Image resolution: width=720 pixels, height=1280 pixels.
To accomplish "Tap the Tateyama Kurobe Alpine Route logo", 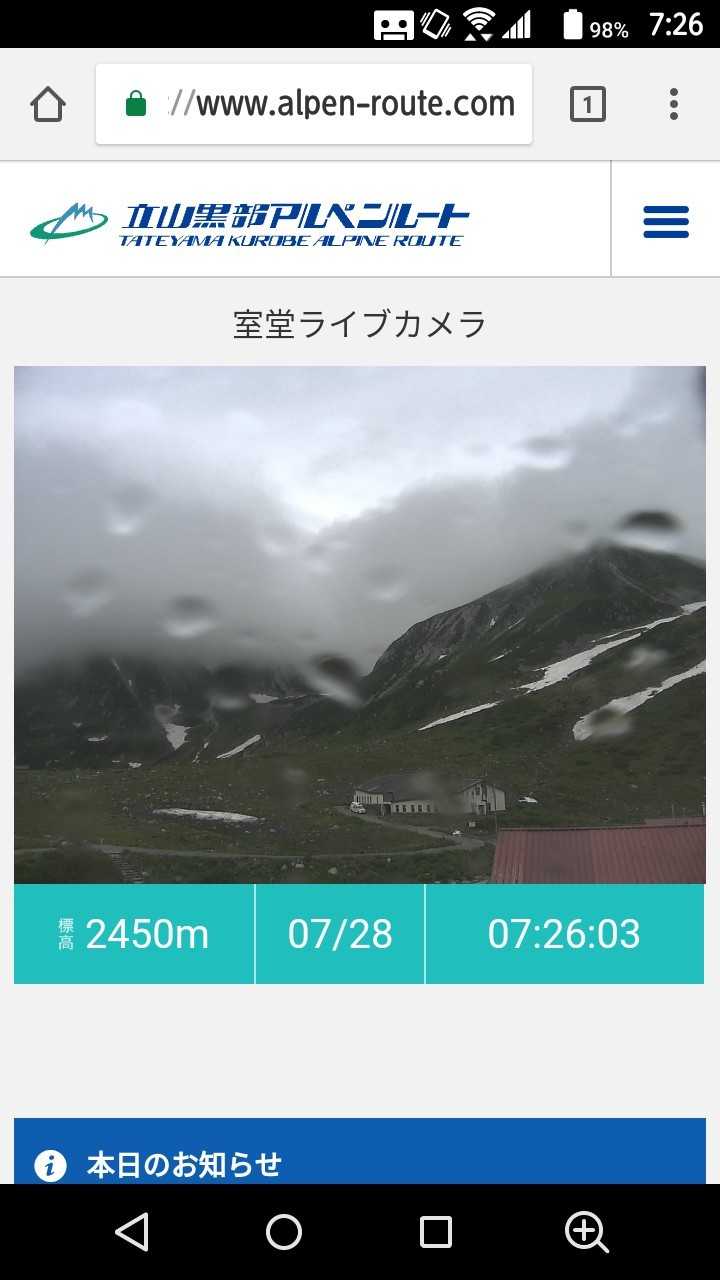I will click(250, 223).
